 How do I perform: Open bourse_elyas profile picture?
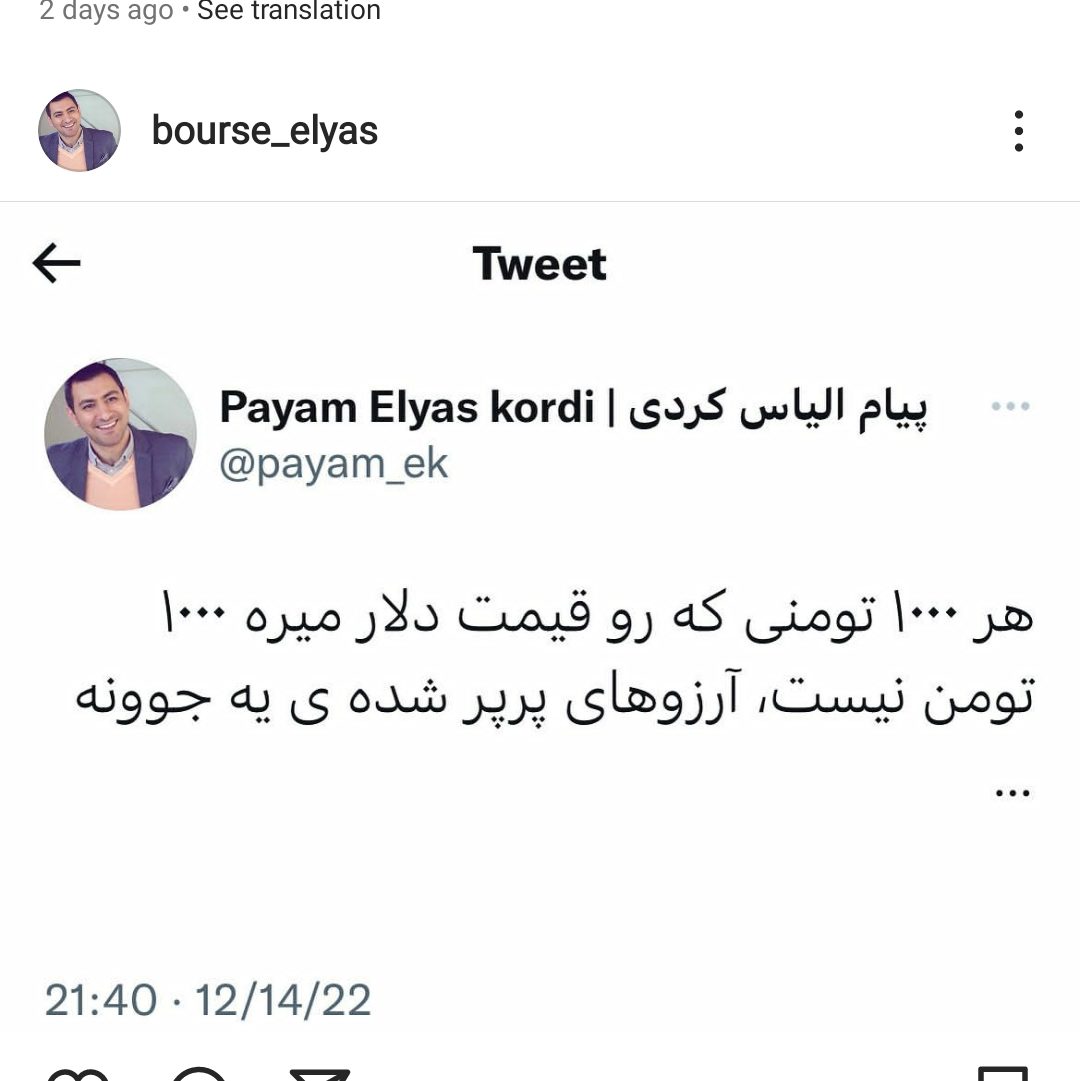pos(79,130)
